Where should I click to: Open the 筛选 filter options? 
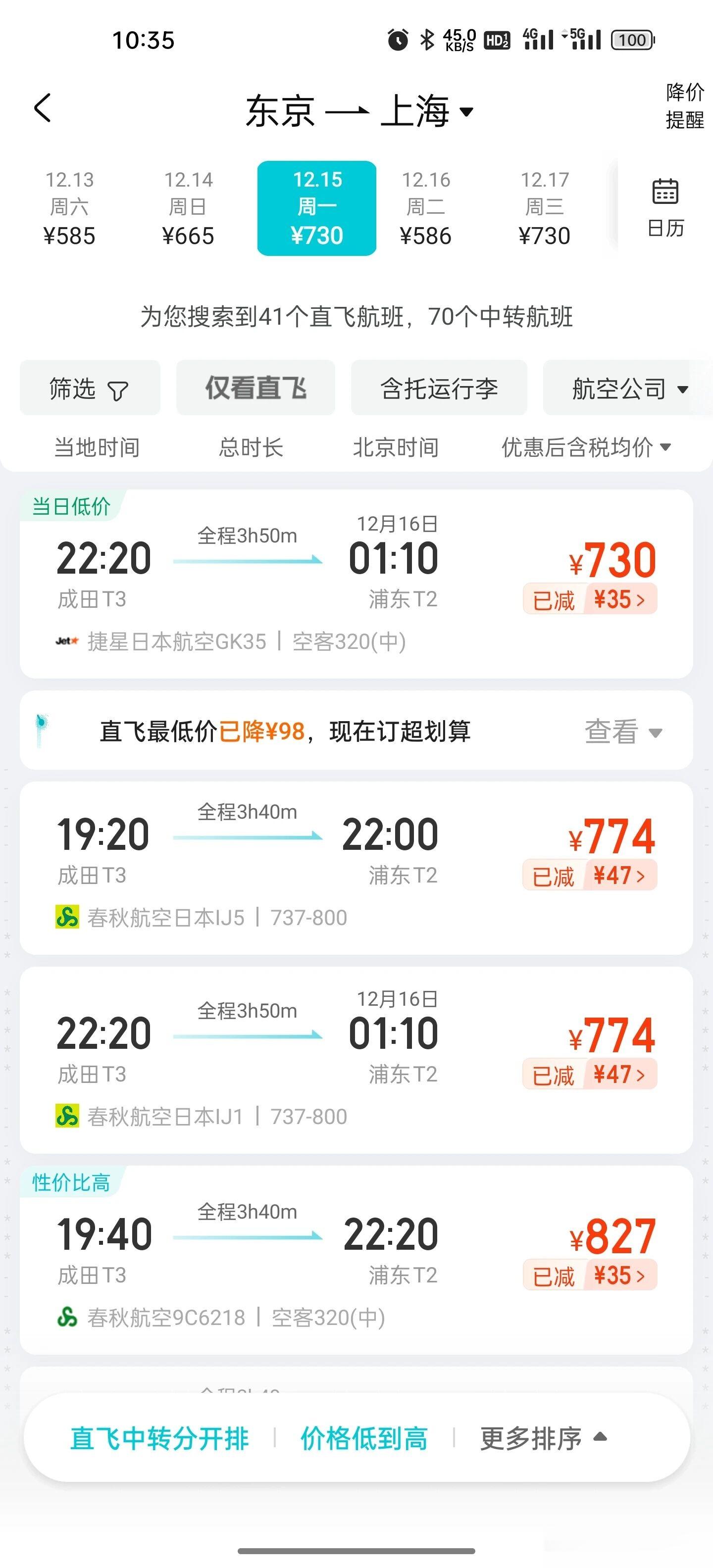(x=90, y=389)
